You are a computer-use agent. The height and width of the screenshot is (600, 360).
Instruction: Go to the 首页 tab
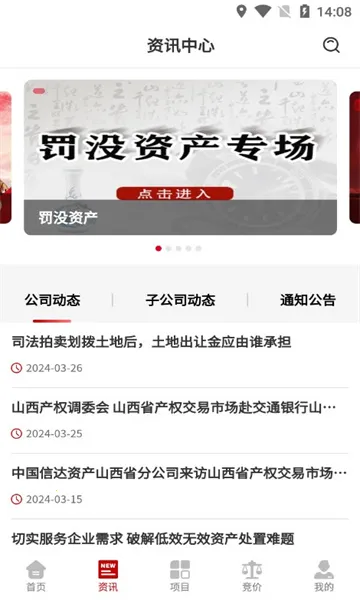[36, 576]
